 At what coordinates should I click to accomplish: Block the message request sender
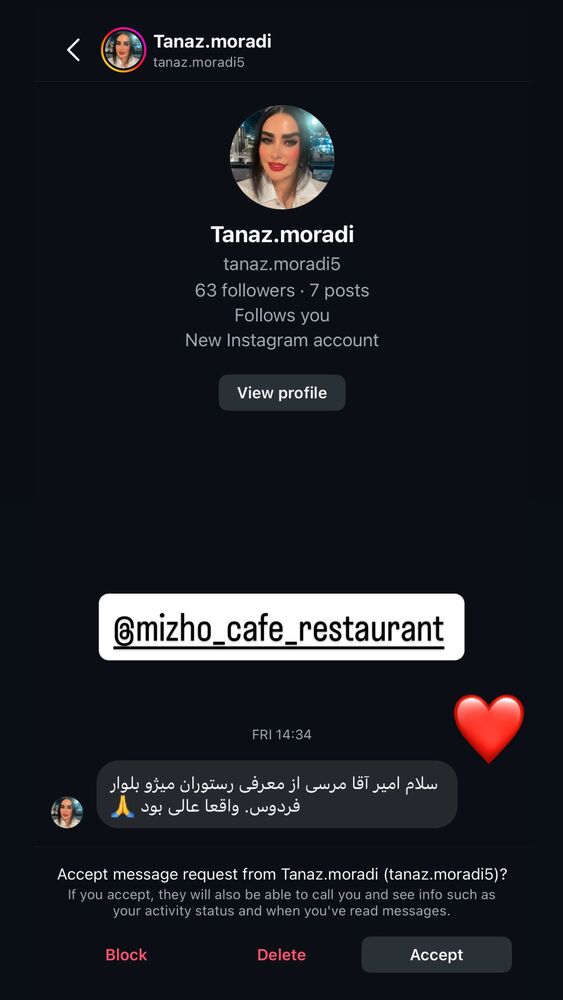pos(126,955)
